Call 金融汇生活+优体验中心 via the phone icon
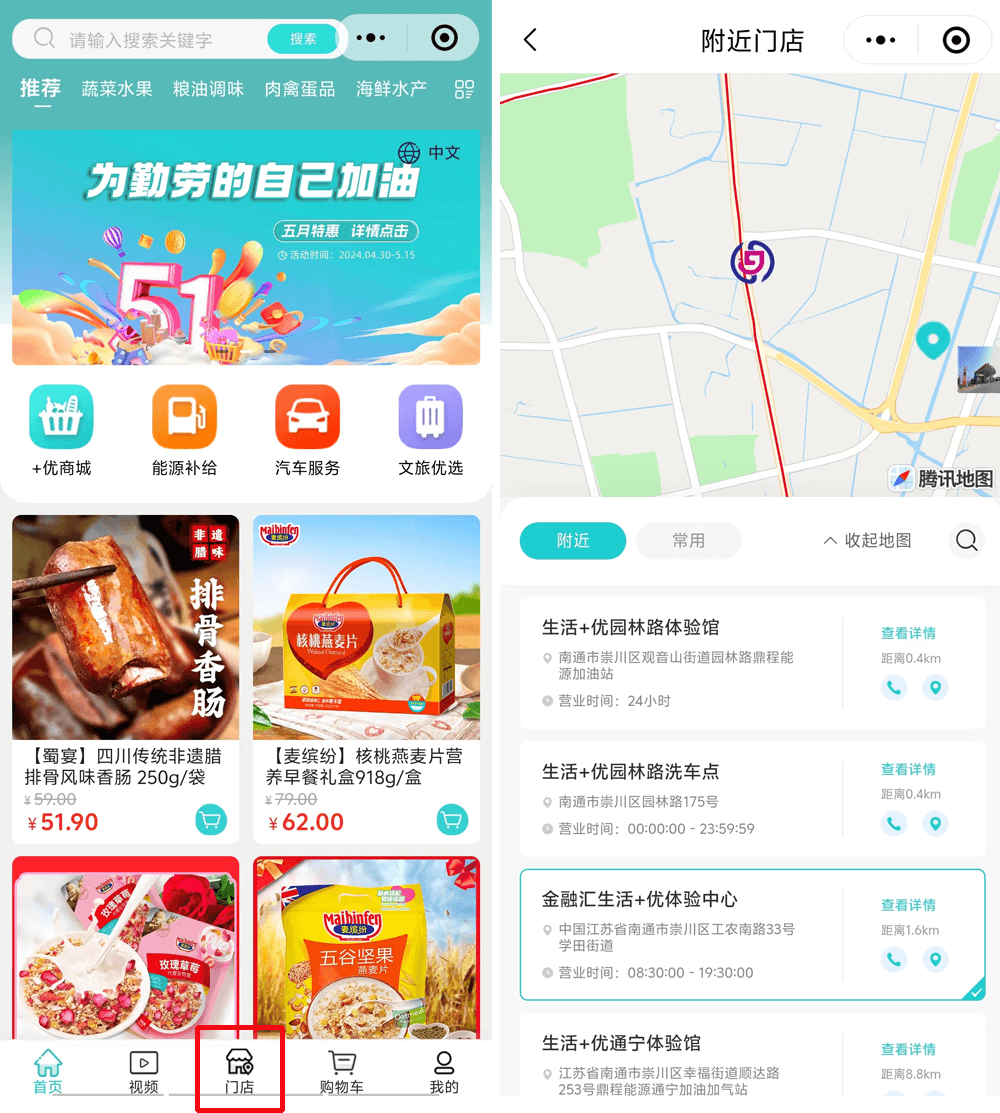This screenshot has height=1113, width=1000. (x=894, y=959)
